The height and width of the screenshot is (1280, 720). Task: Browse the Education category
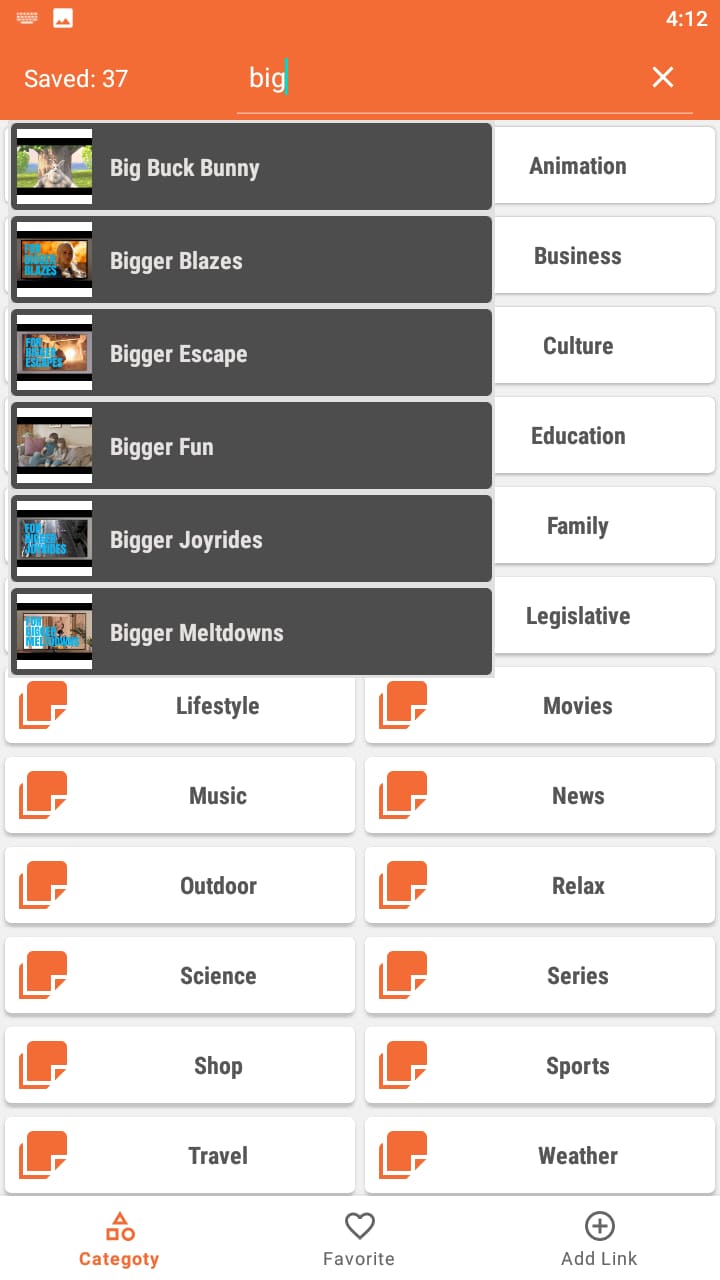tap(605, 436)
